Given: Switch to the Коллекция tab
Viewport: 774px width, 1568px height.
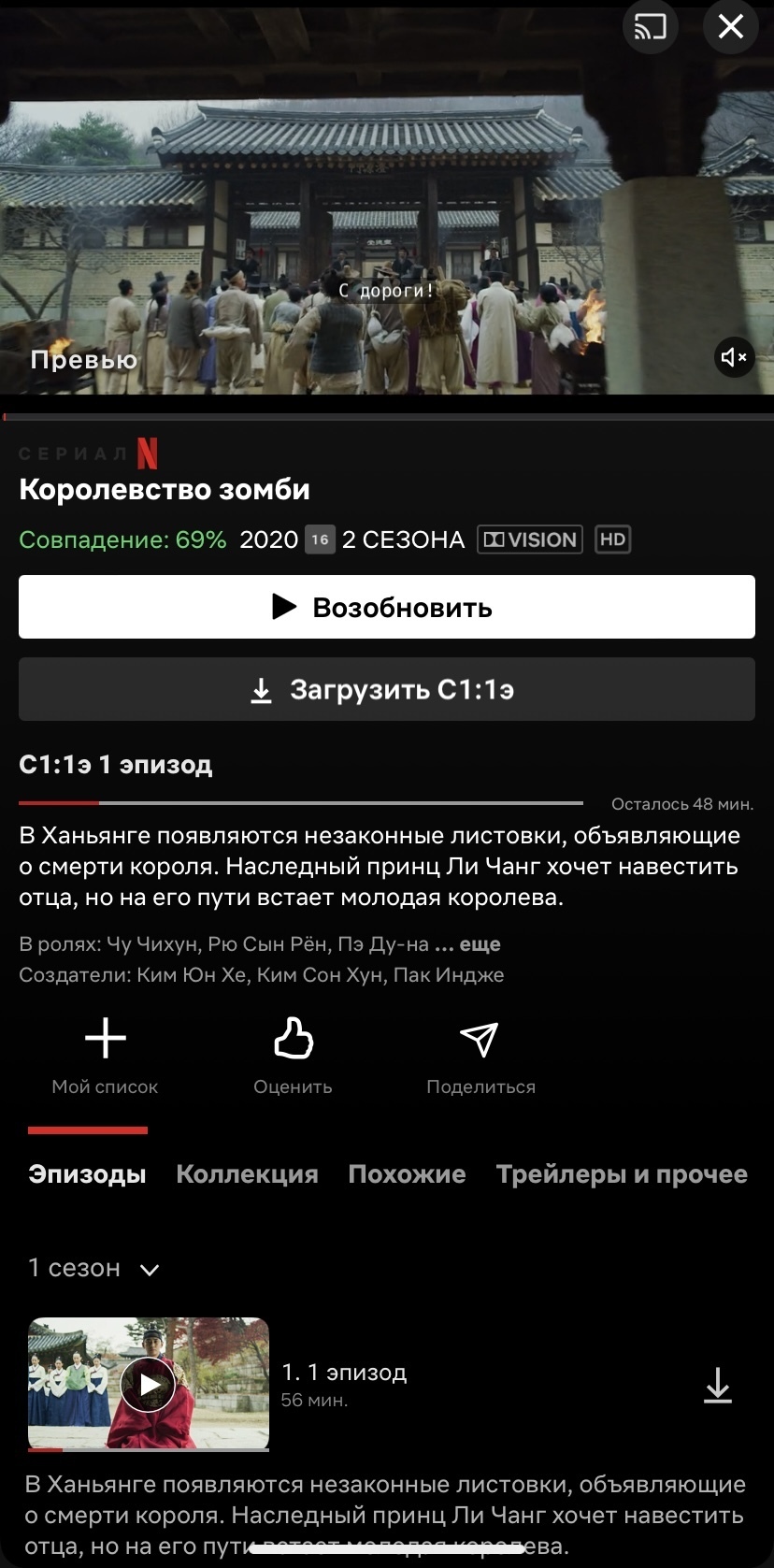Looking at the screenshot, I should (247, 1173).
